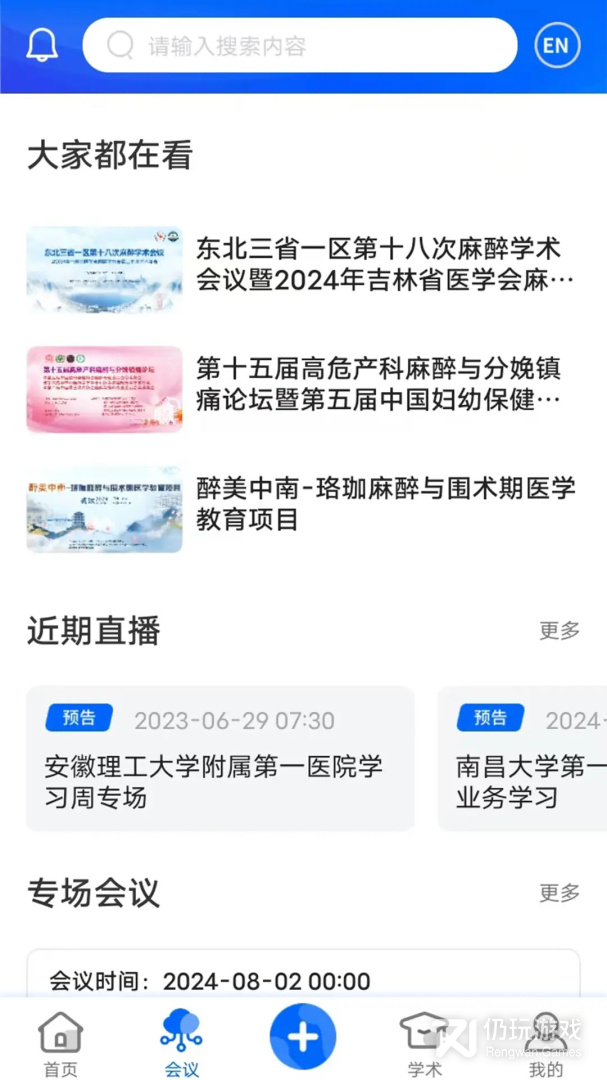
Task: Open 安徽理工大学附属第一医院学习周专场 live card
Action: point(220,758)
